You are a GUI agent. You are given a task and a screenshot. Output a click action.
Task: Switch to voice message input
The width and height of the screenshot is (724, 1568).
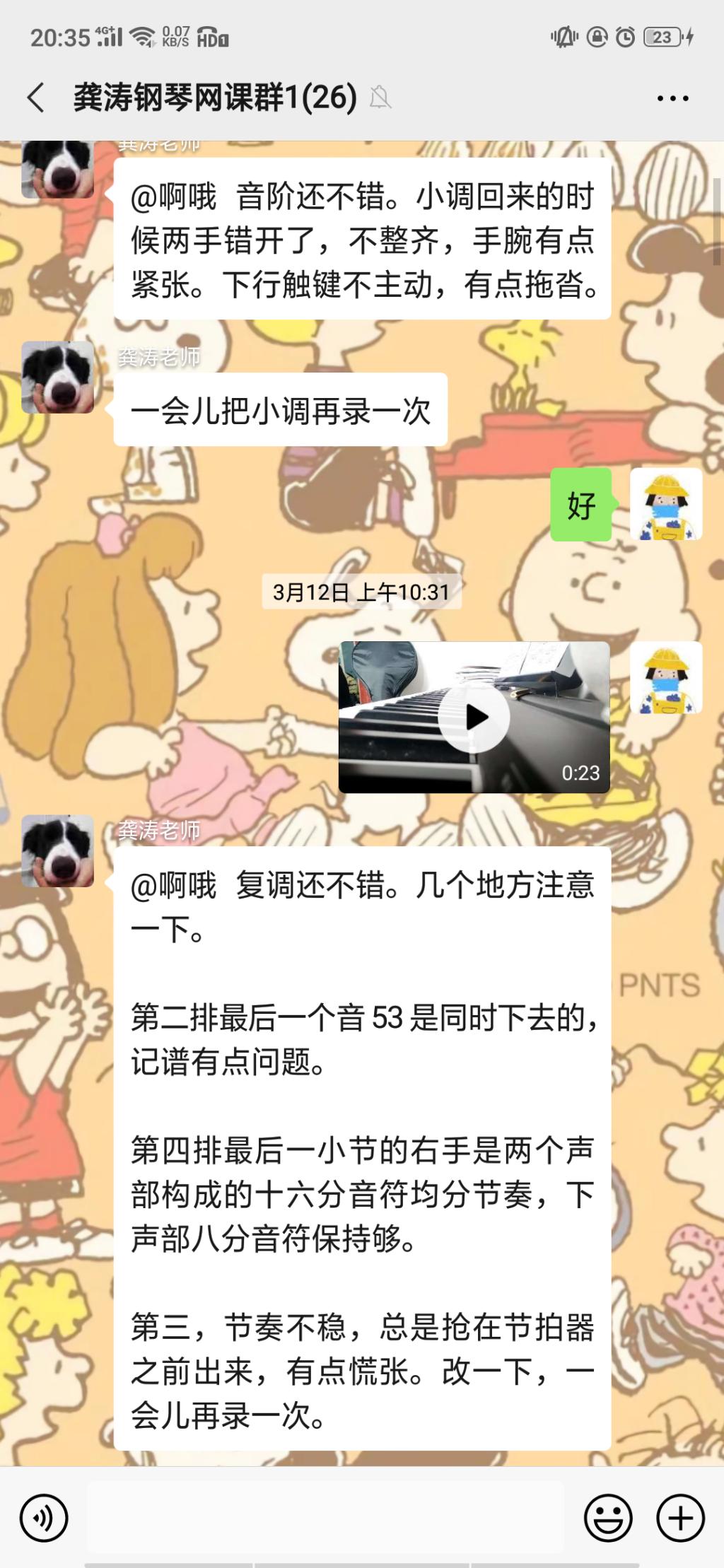(44, 1517)
